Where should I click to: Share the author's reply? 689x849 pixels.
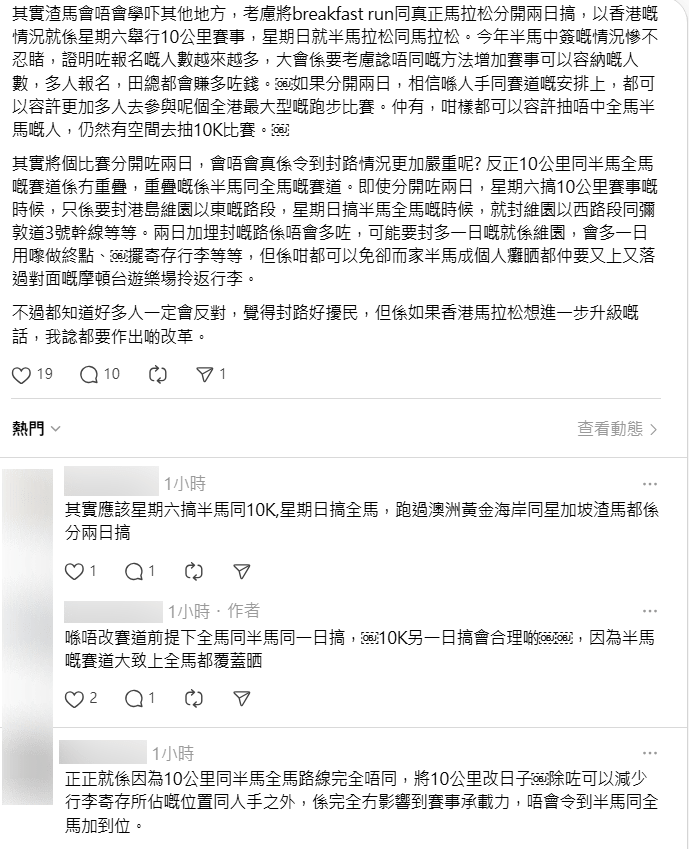tap(241, 699)
